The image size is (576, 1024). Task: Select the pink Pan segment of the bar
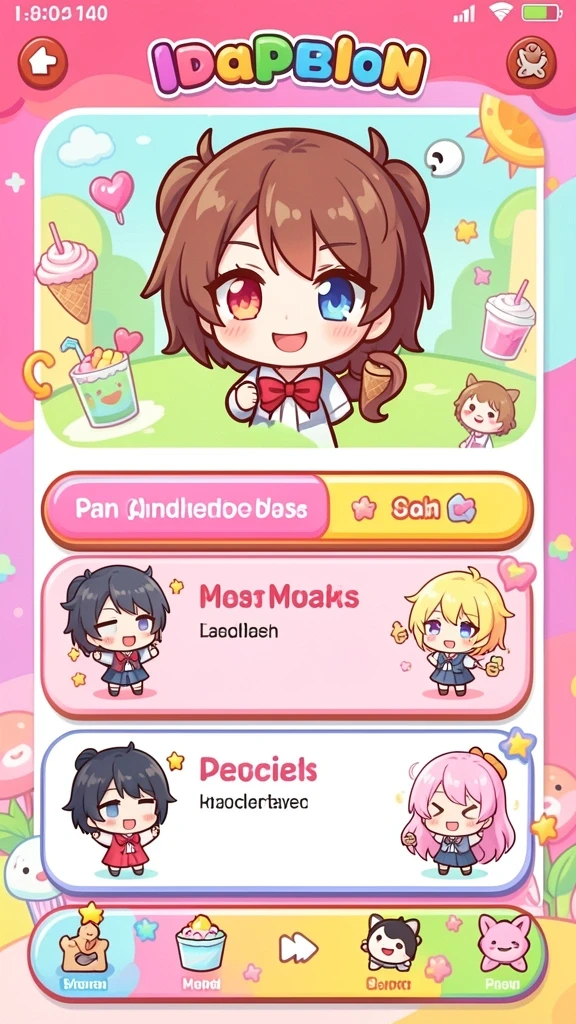click(185, 509)
